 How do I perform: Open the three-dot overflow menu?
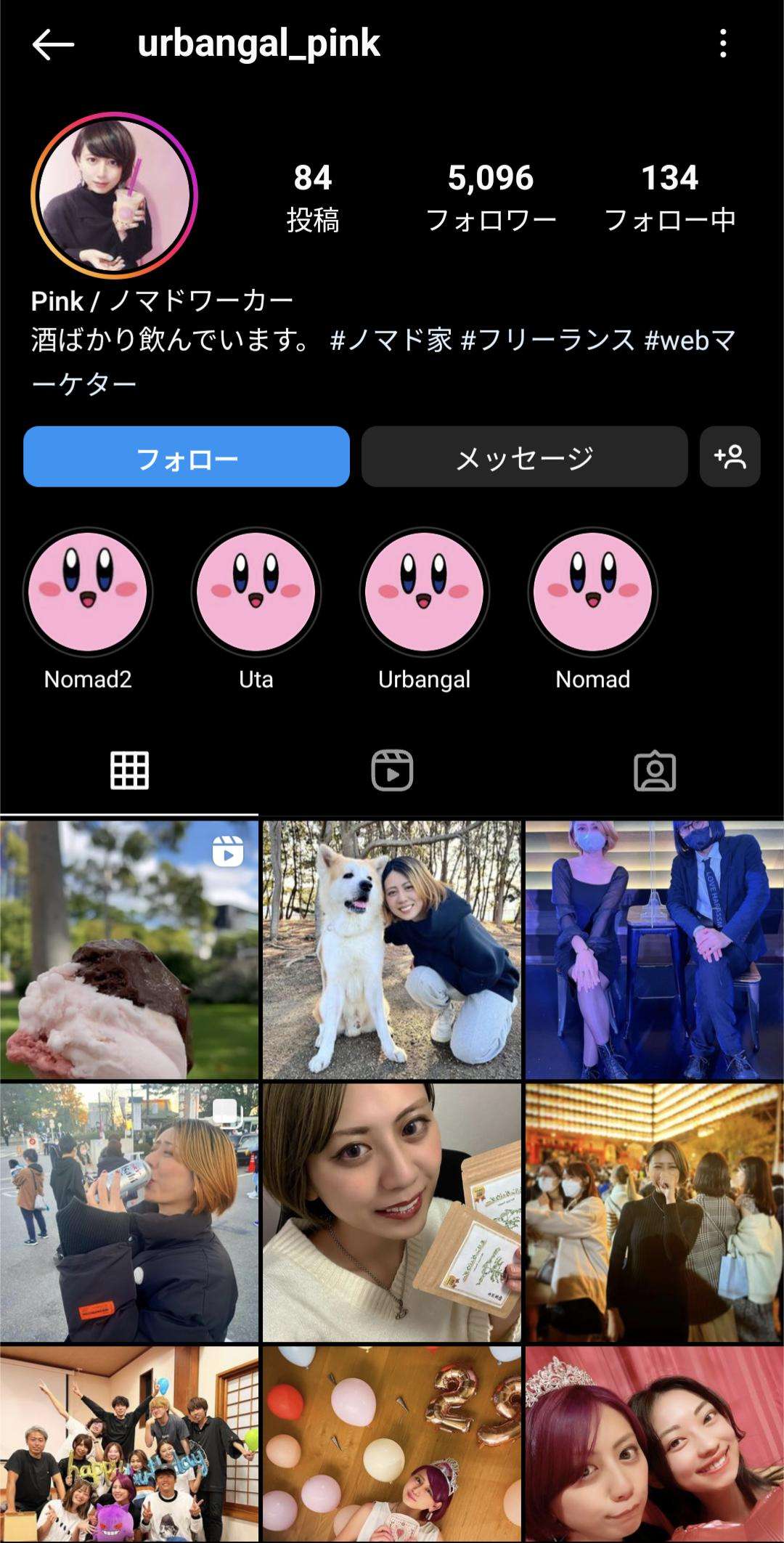point(722,44)
